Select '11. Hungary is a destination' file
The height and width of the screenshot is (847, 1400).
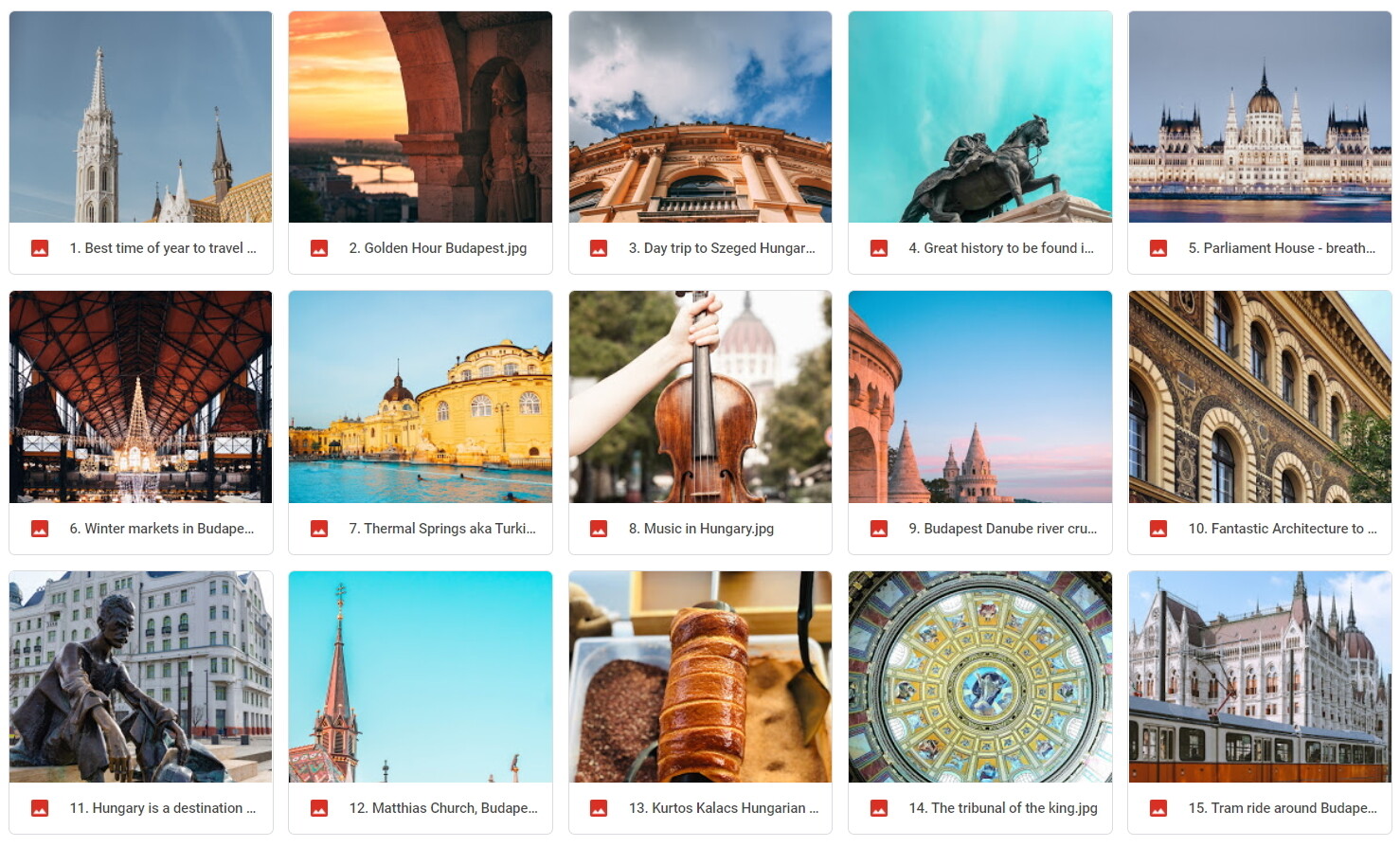[140, 676]
